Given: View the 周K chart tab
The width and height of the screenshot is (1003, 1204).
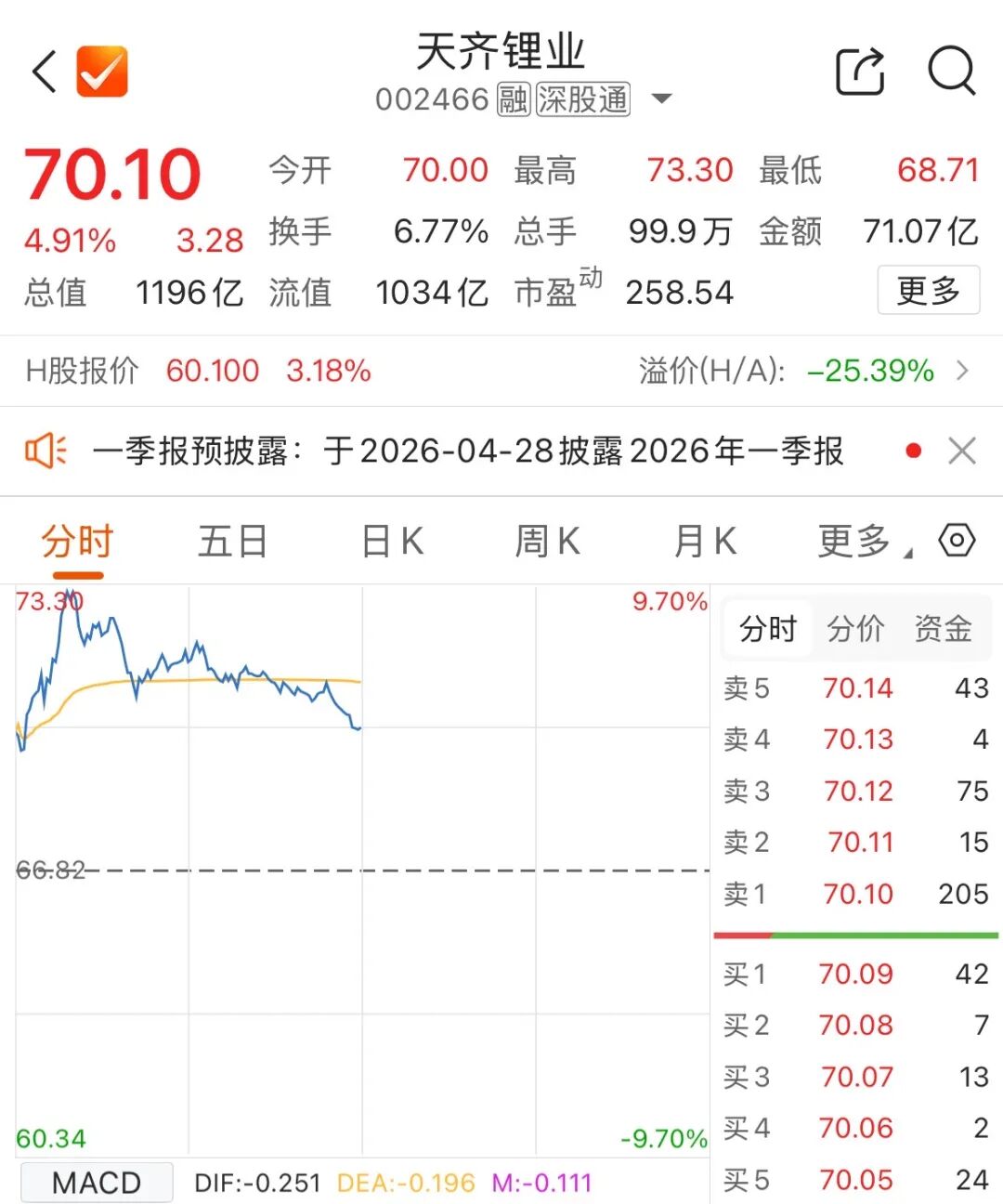Looking at the screenshot, I should click(x=547, y=541).
